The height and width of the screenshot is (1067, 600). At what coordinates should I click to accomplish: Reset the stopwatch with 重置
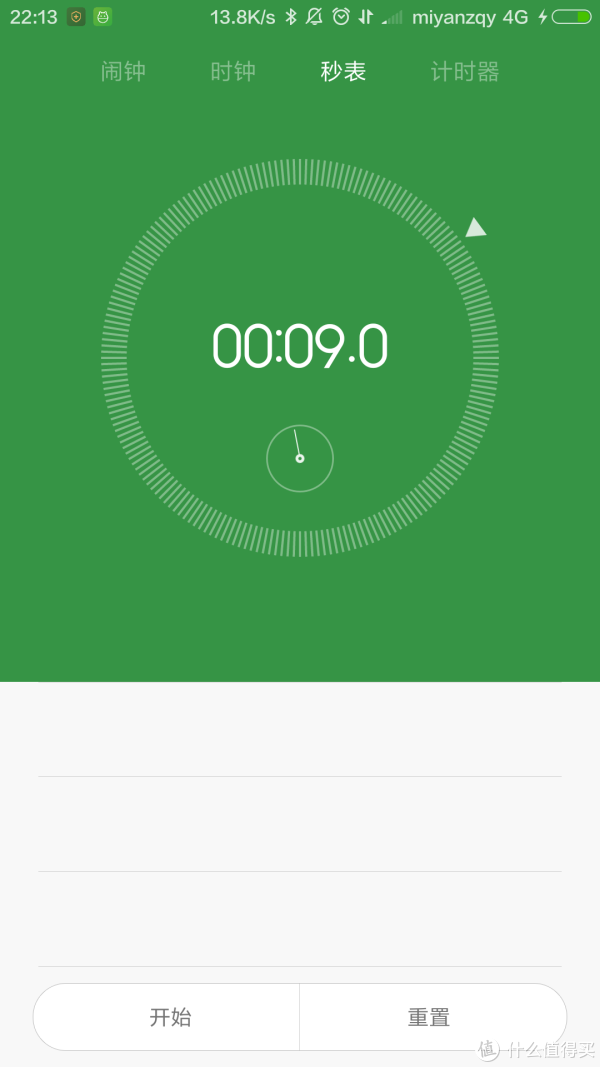[x=430, y=1017]
